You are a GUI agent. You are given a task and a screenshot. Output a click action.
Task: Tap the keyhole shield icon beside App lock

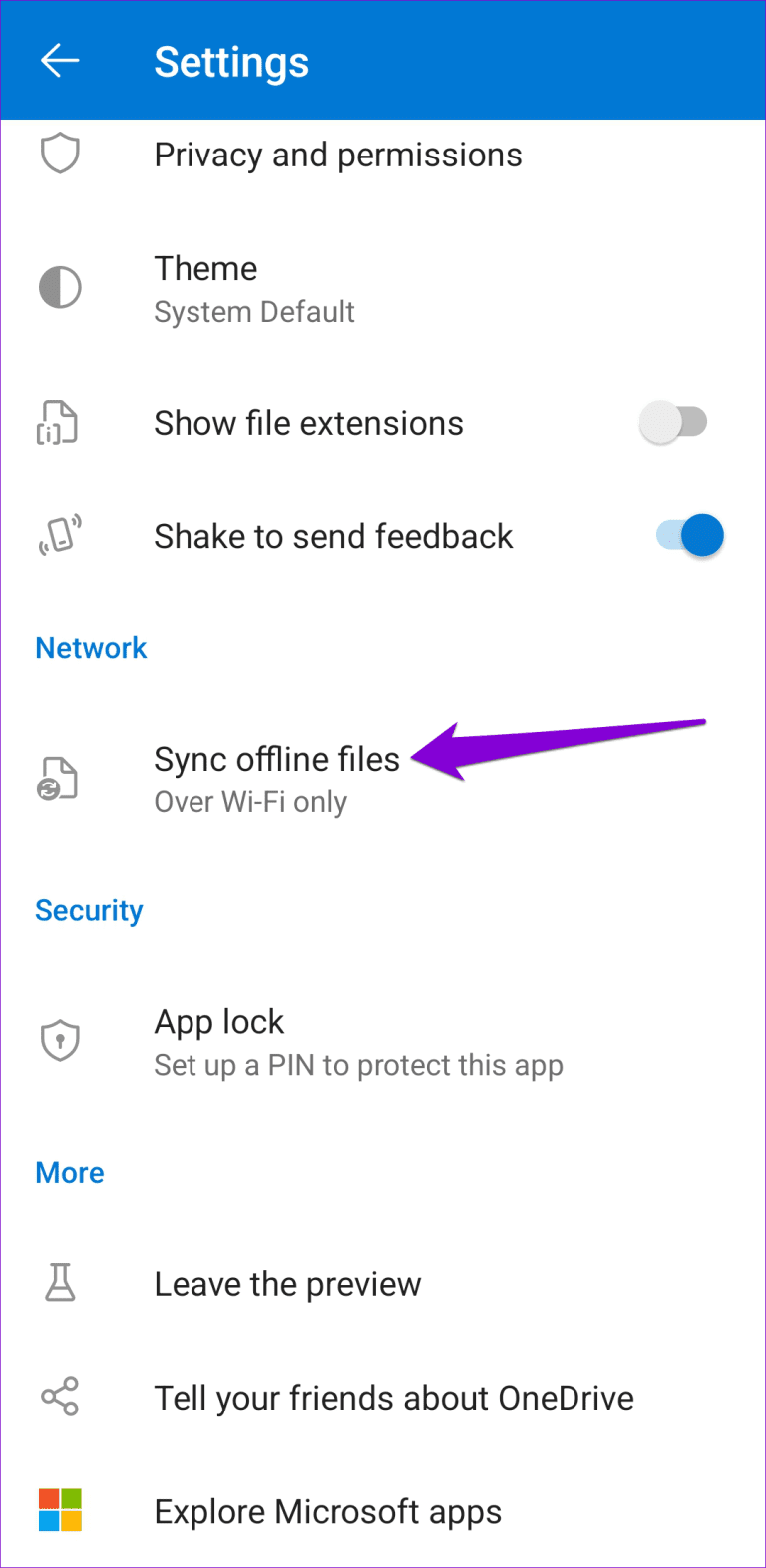59,1040
